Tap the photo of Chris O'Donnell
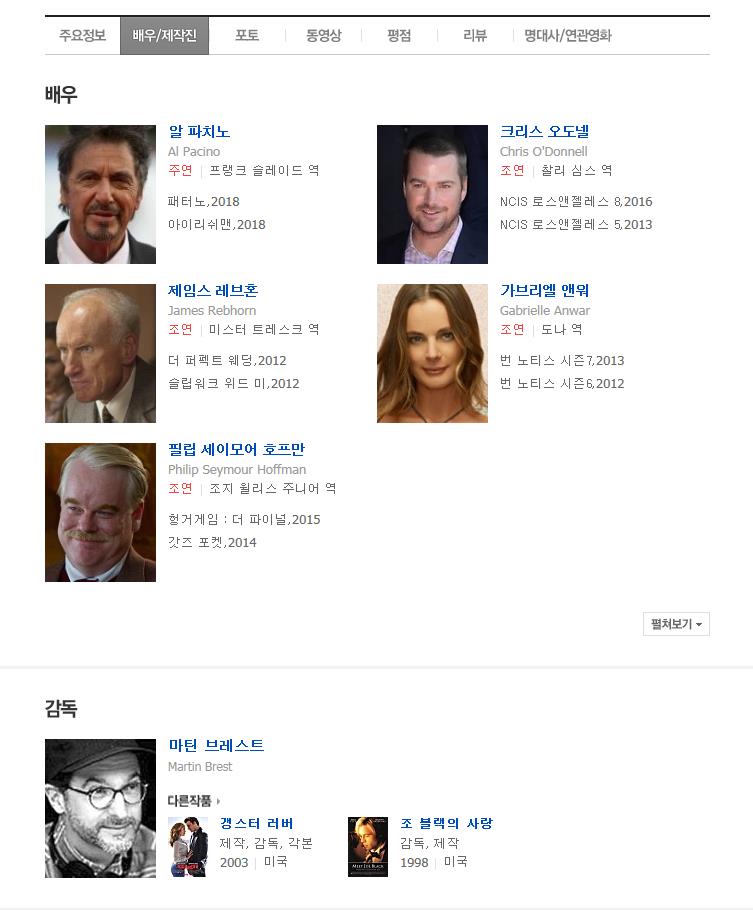 [x=432, y=194]
